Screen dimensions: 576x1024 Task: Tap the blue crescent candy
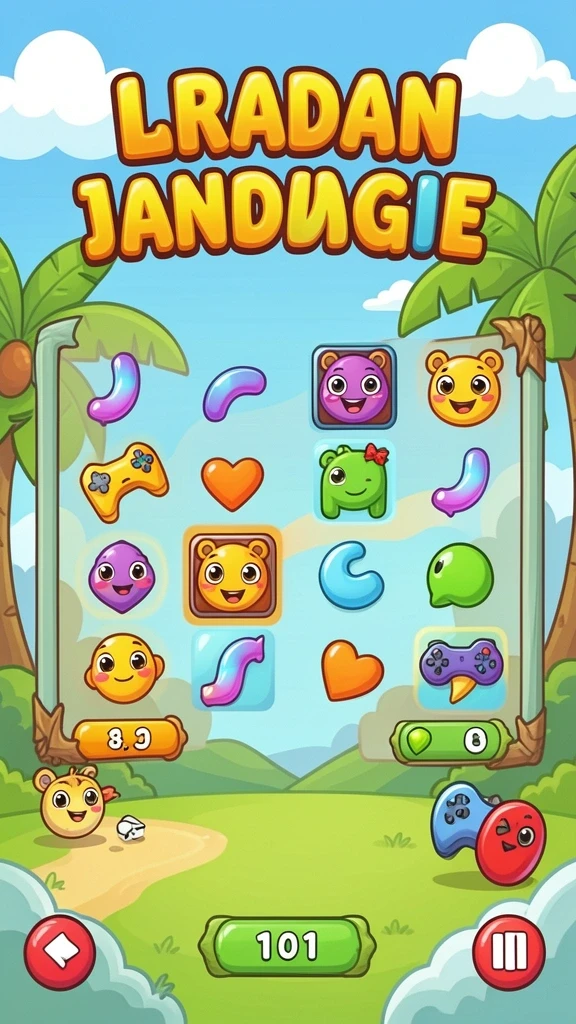pyautogui.click(x=351, y=575)
